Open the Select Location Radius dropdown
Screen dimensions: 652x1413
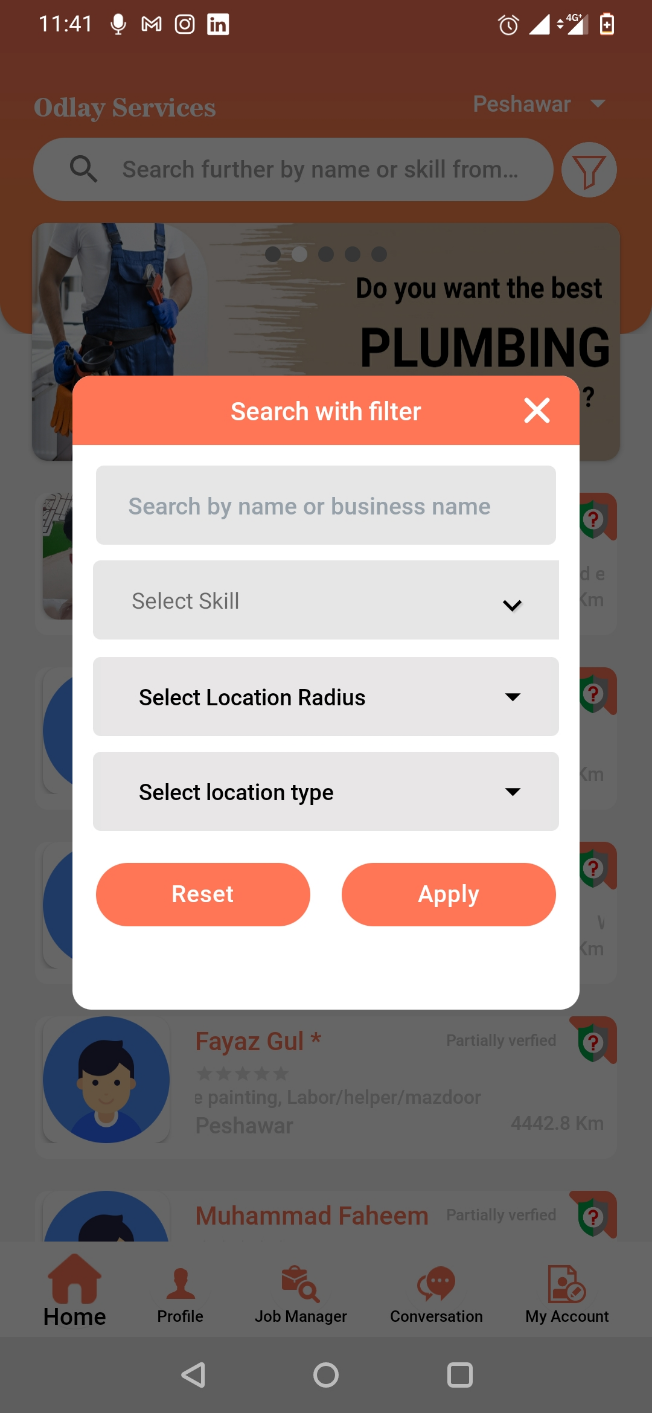tap(325, 697)
